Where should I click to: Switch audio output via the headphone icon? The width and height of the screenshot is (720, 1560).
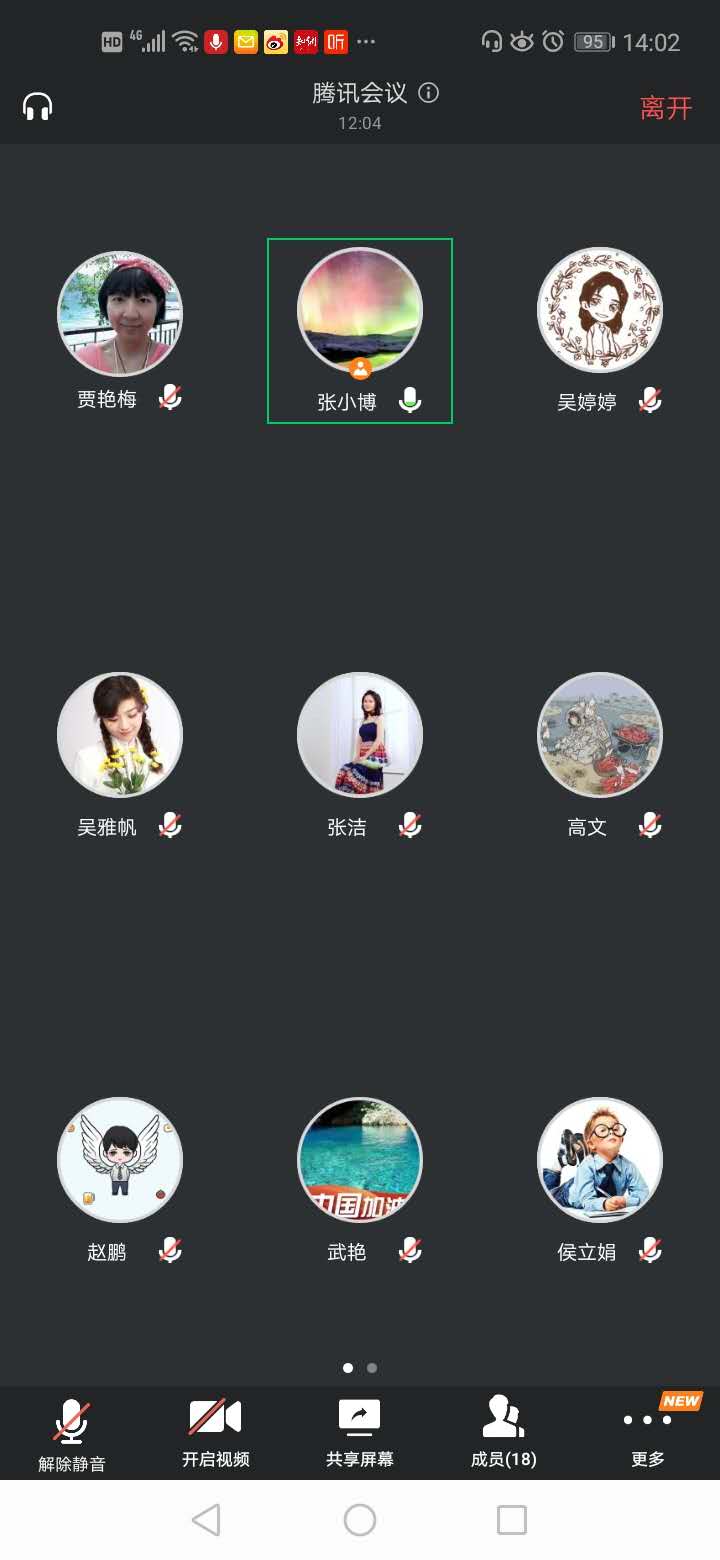pos(38,106)
